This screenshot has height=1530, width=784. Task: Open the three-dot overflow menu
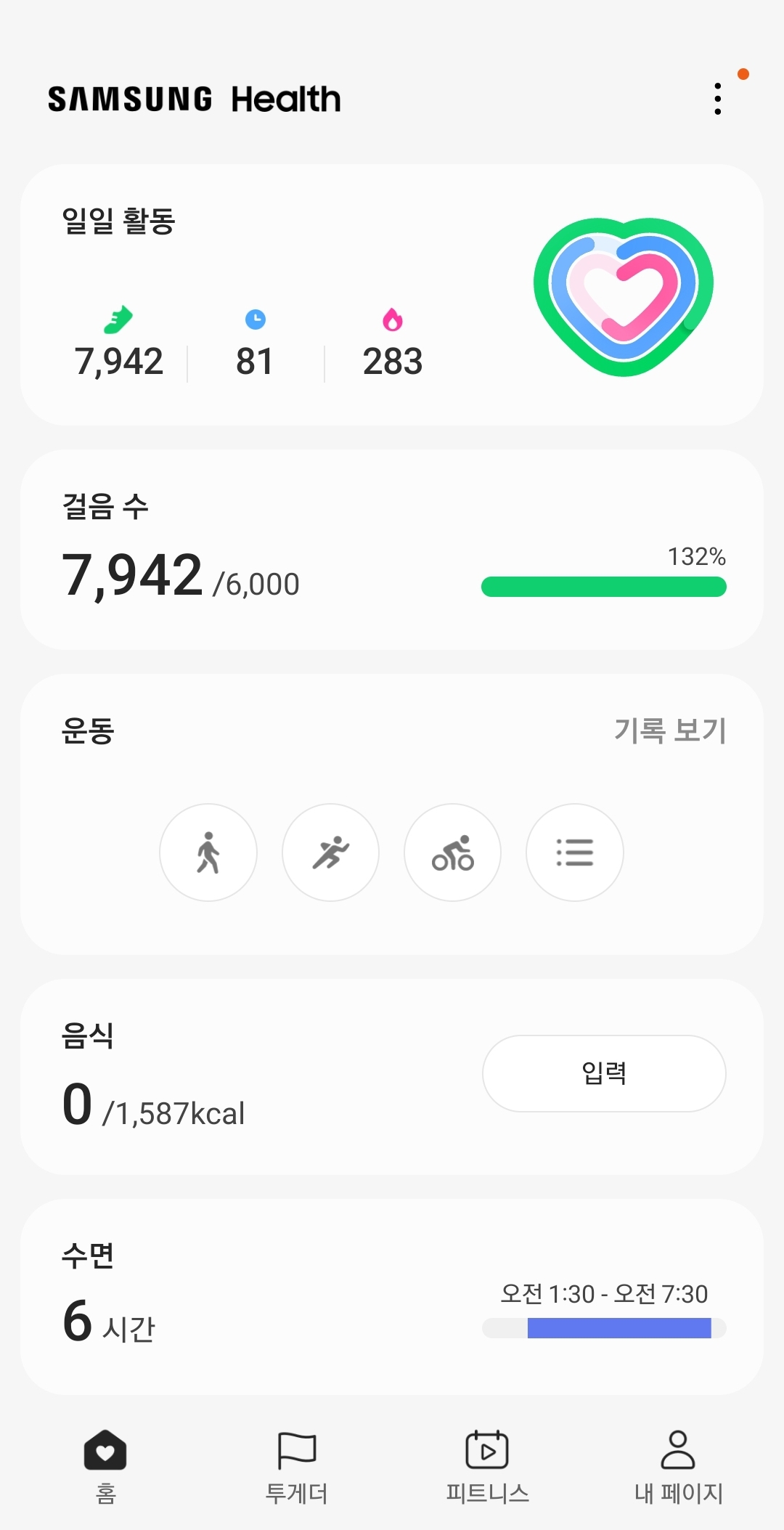(x=717, y=99)
